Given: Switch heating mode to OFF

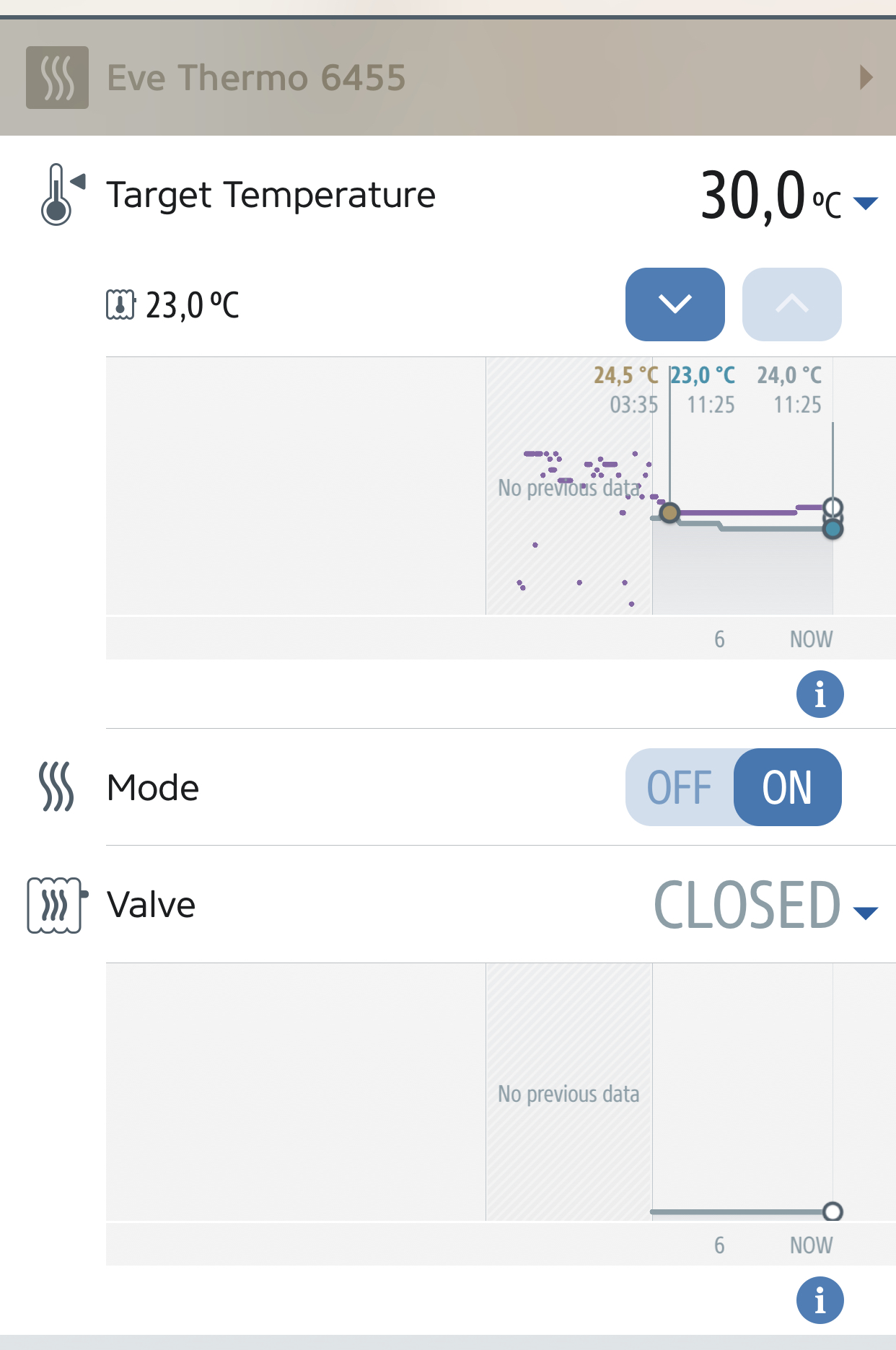Looking at the screenshot, I should pos(679,787).
